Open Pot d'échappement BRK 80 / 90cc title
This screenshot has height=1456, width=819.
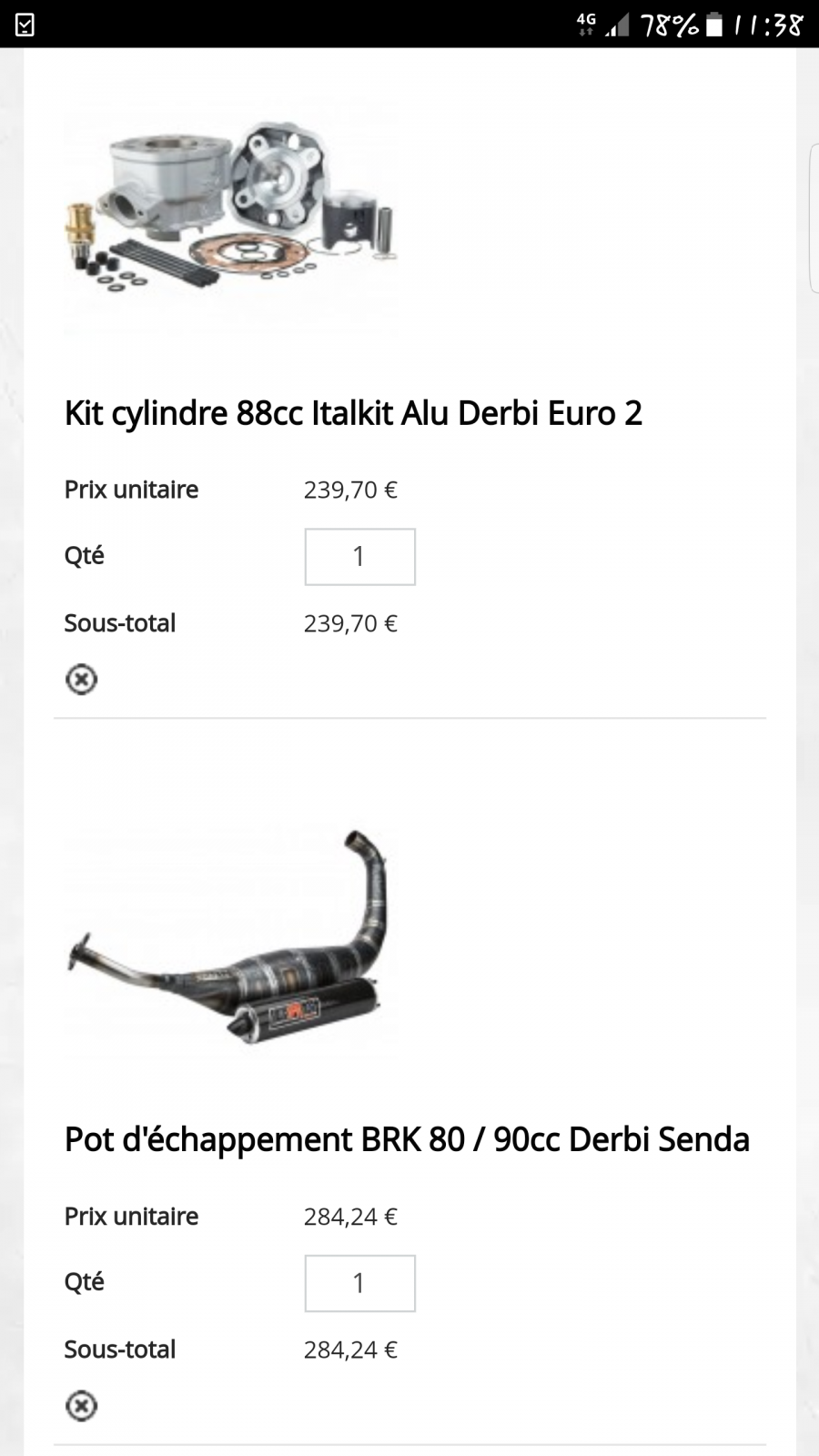click(x=407, y=1140)
